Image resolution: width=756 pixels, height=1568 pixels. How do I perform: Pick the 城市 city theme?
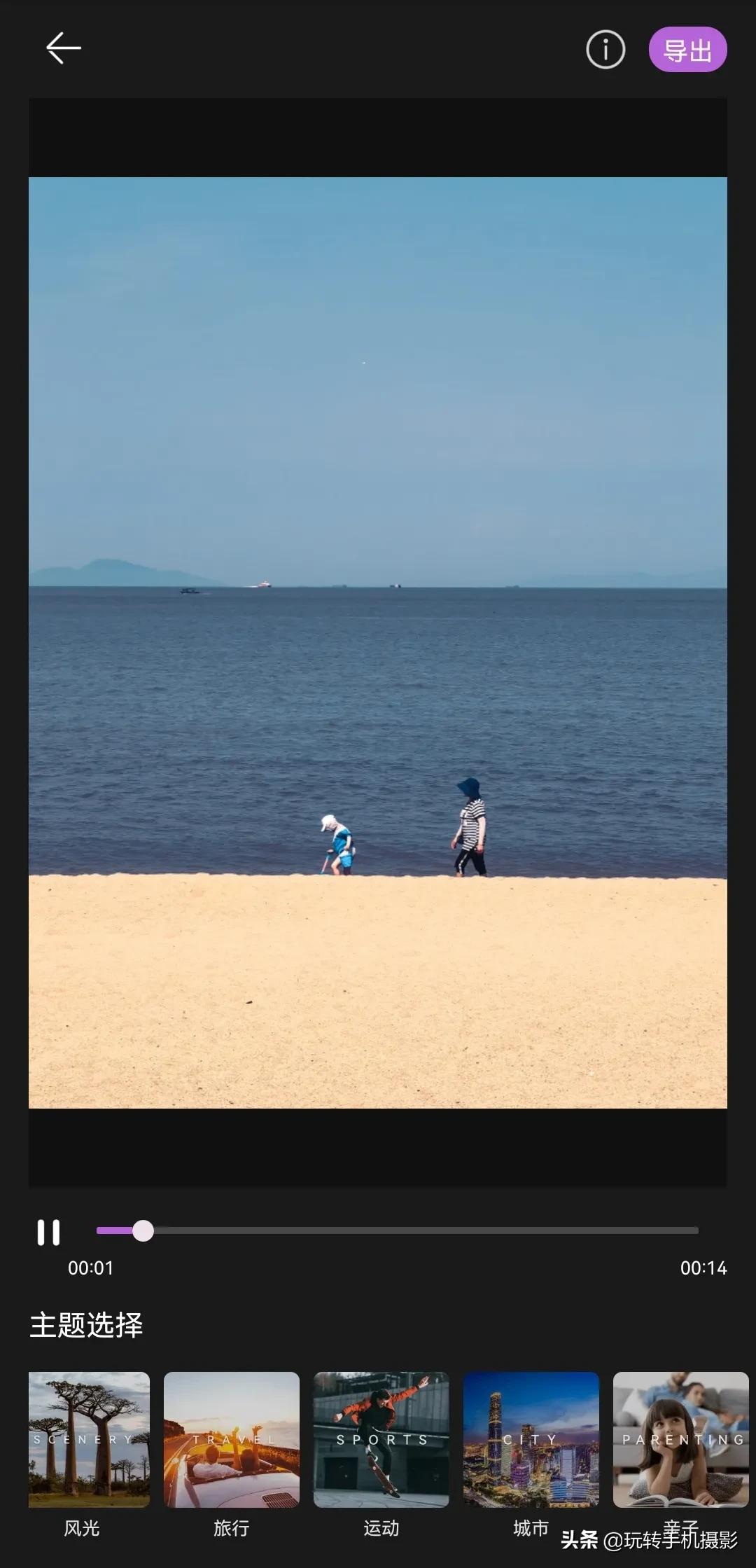[531, 1438]
